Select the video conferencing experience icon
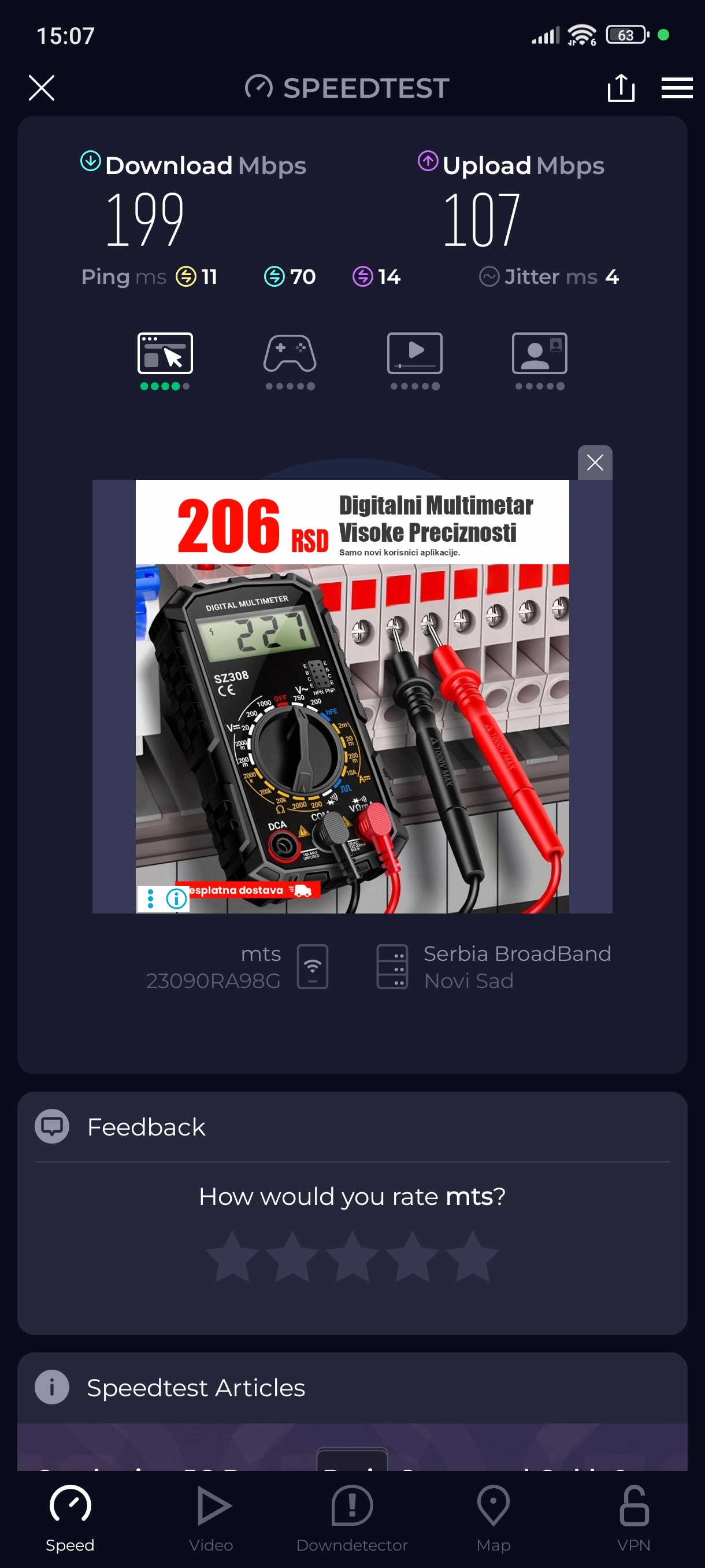 [540, 354]
